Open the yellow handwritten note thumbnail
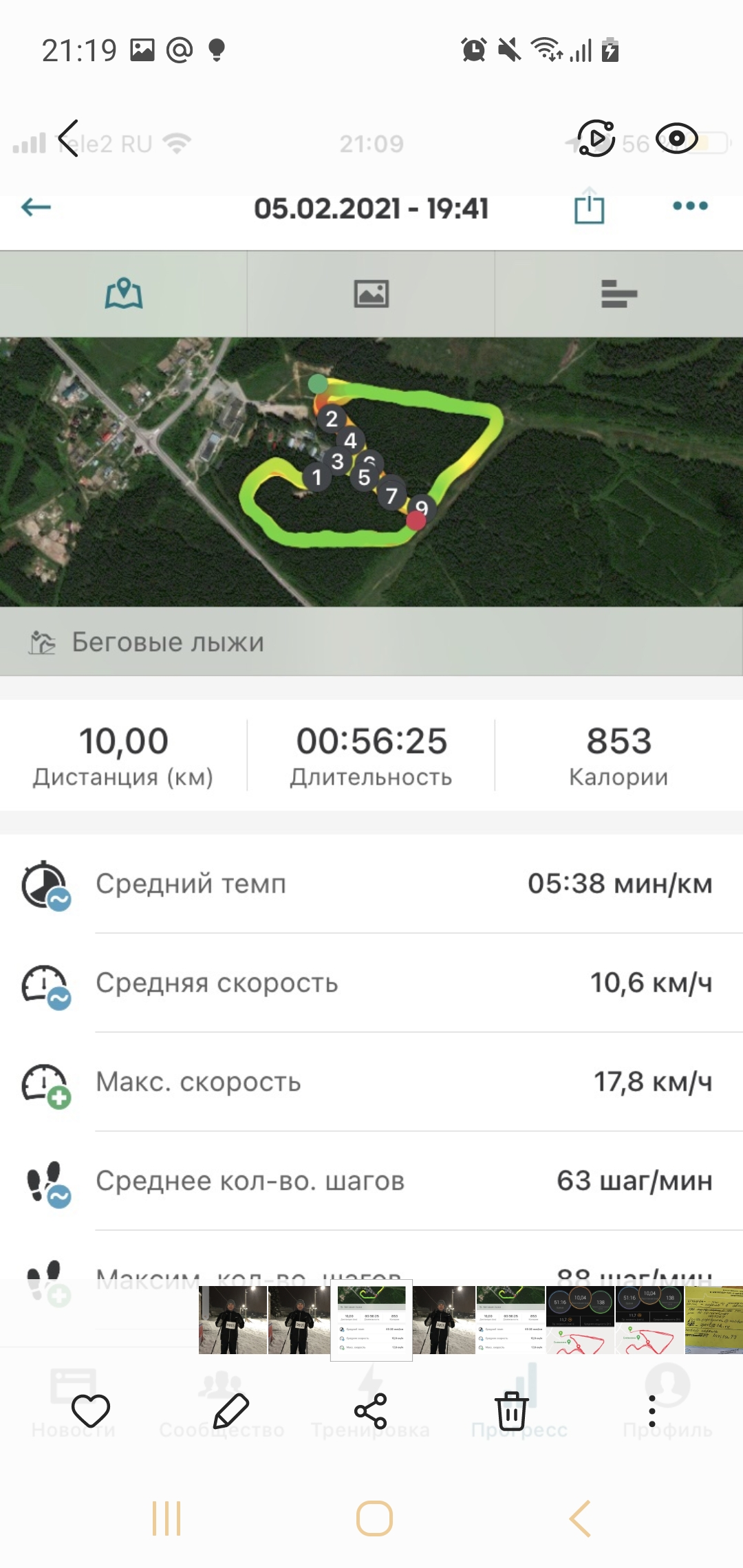Image resolution: width=743 pixels, height=1568 pixels. tap(715, 1320)
